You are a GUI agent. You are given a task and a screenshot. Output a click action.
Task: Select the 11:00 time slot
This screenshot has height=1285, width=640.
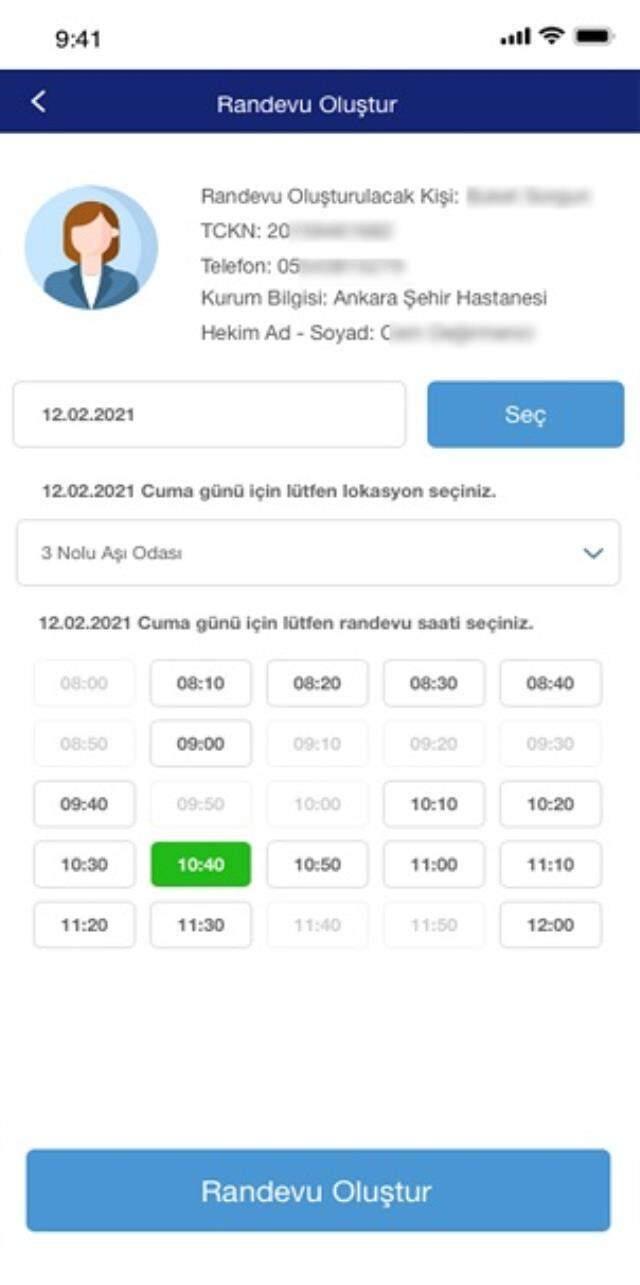tap(434, 864)
